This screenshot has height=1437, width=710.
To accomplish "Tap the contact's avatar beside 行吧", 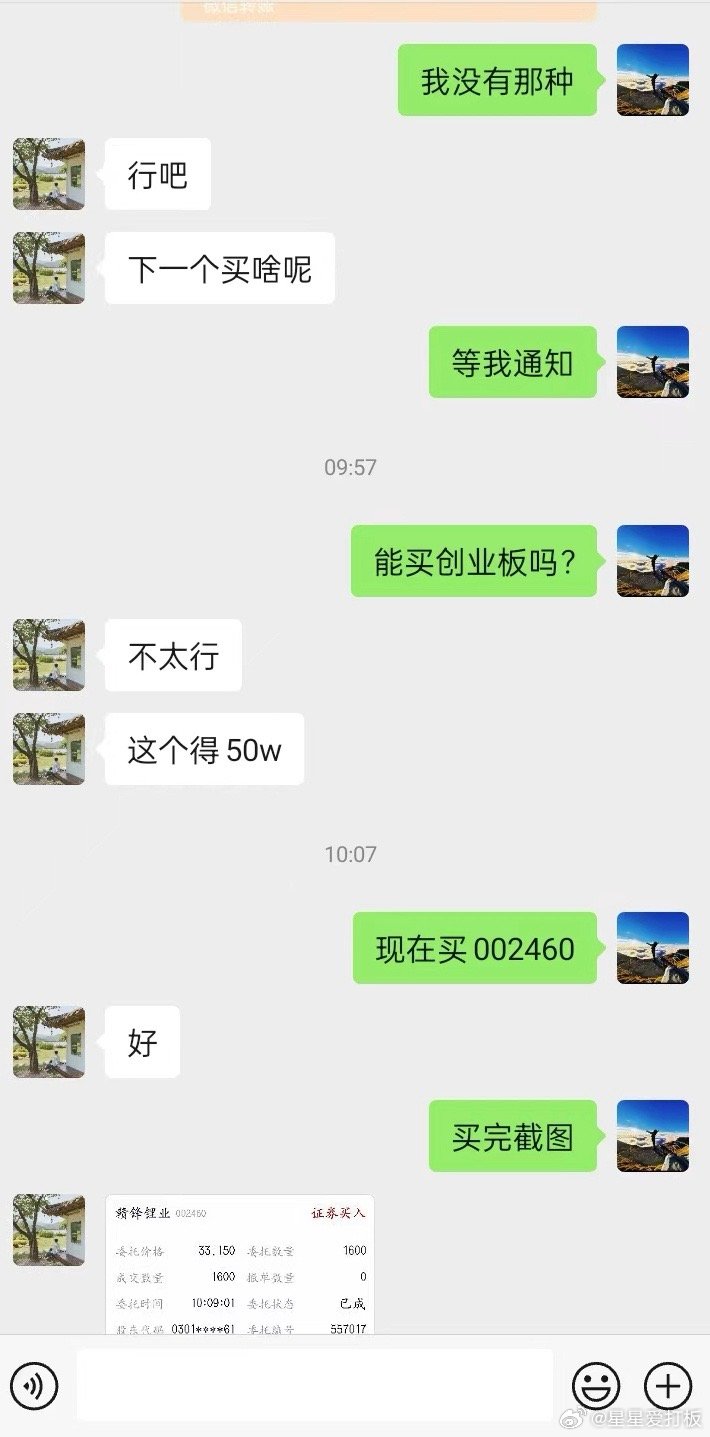I will coord(49,174).
